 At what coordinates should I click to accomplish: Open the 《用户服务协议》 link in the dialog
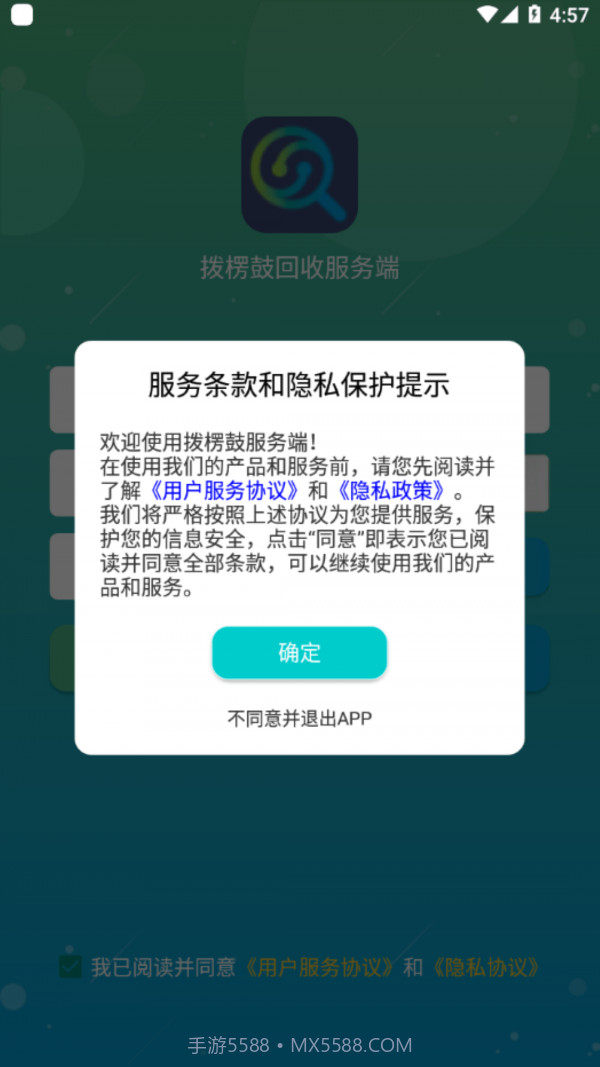225,491
